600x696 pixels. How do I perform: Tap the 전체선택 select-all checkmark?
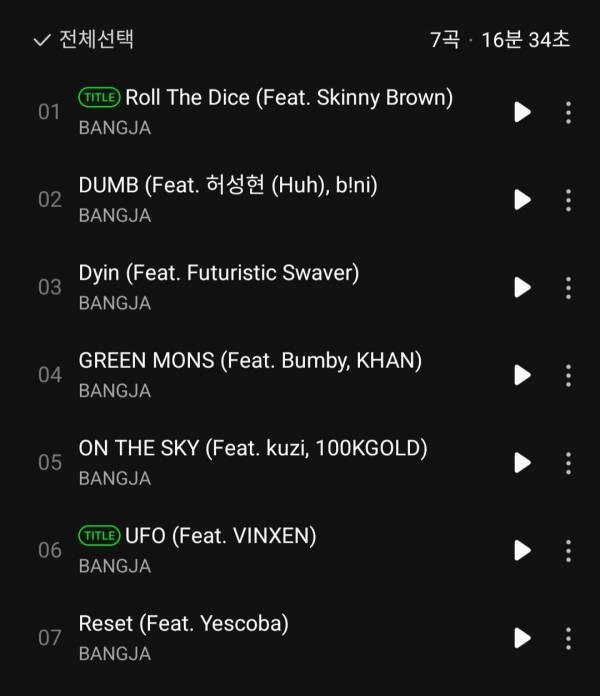(x=42, y=40)
